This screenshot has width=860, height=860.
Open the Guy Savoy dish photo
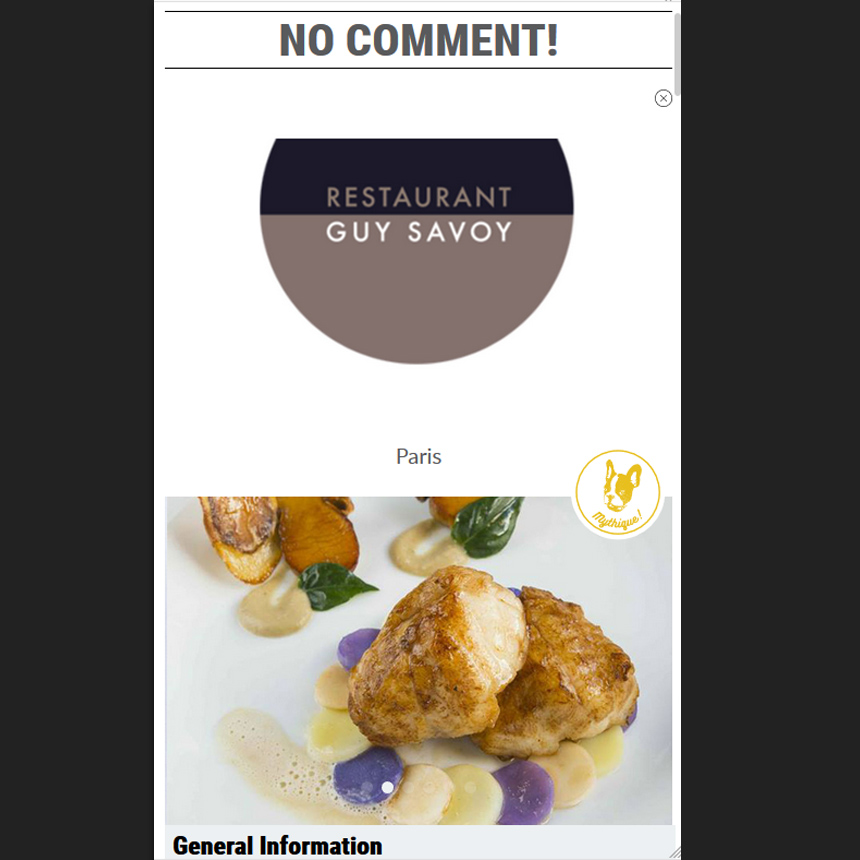point(418,660)
